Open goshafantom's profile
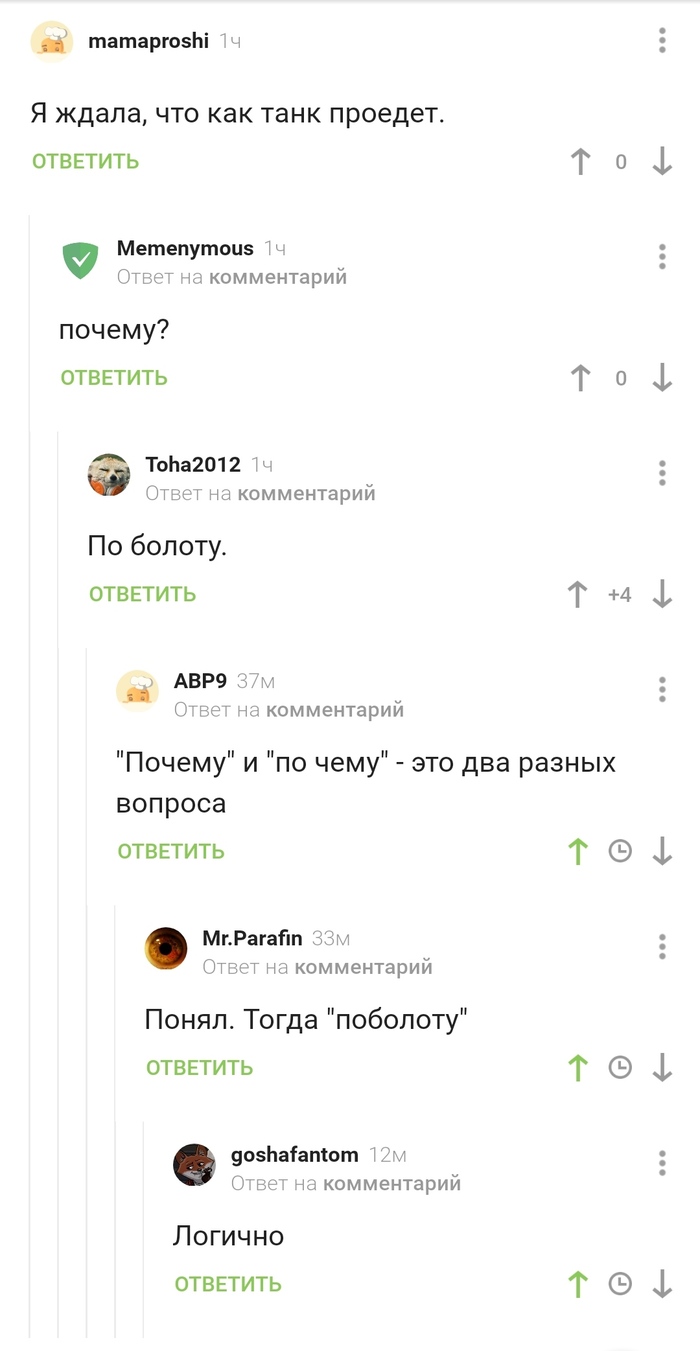 (x=294, y=1155)
